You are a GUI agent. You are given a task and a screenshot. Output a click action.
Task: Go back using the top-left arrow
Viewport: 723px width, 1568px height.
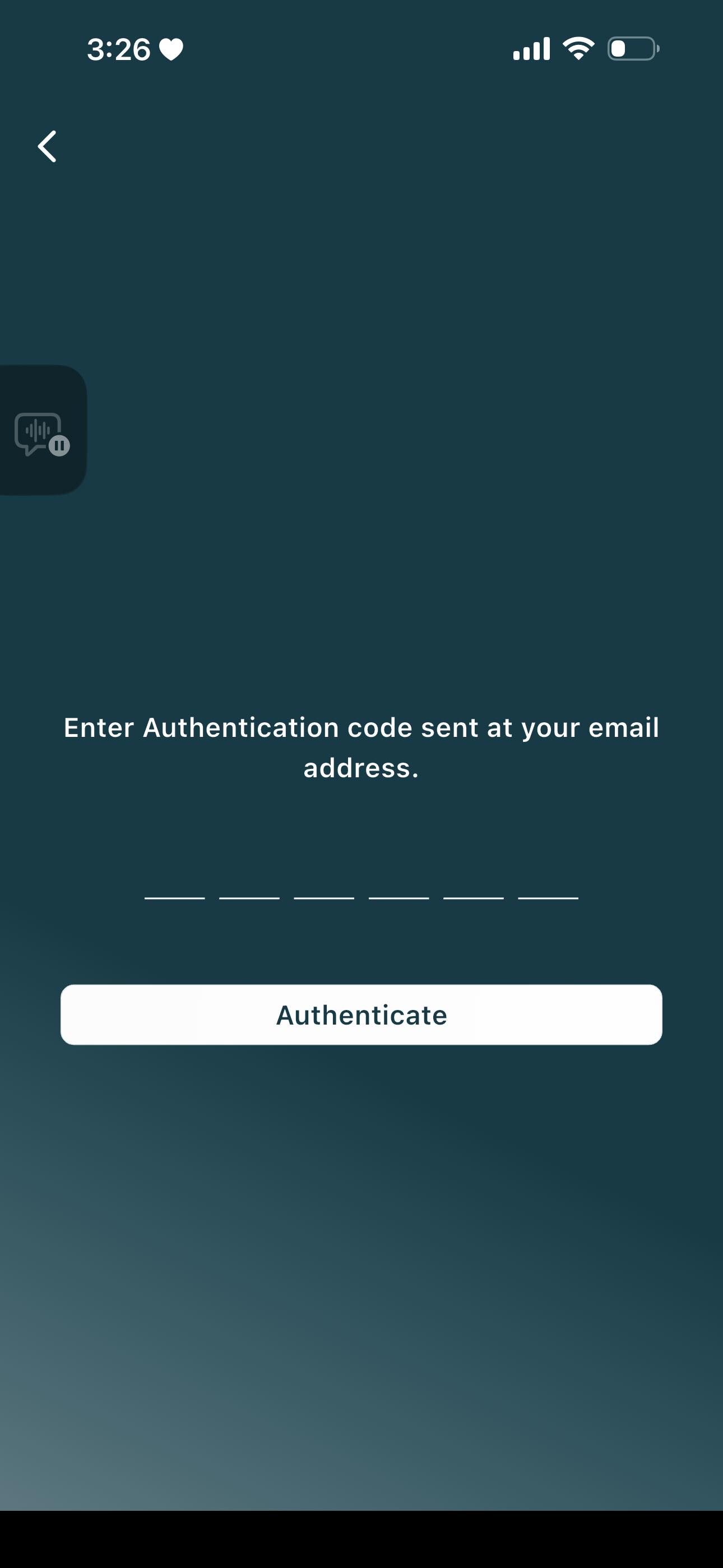click(47, 147)
